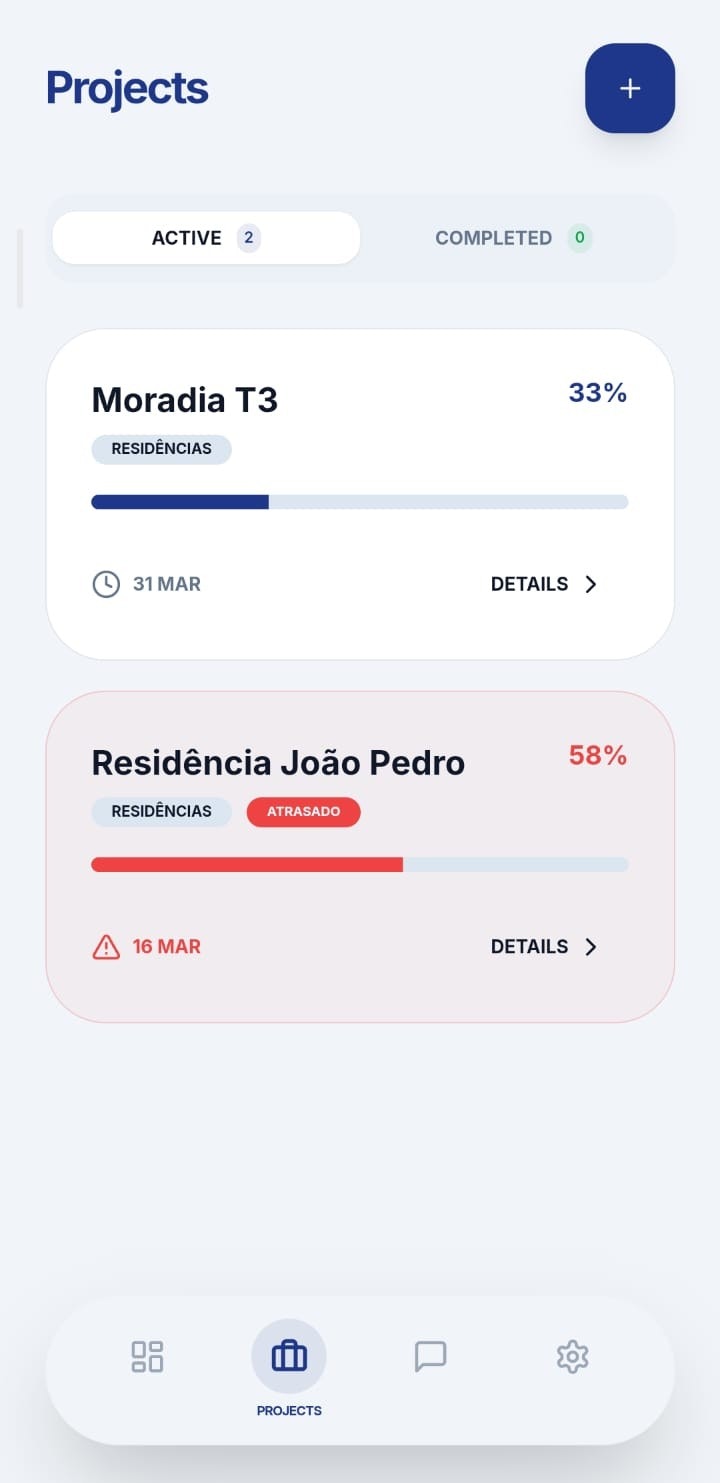Tap the Projects tab in bottom navigation
The height and width of the screenshot is (1483, 720).
289,1358
